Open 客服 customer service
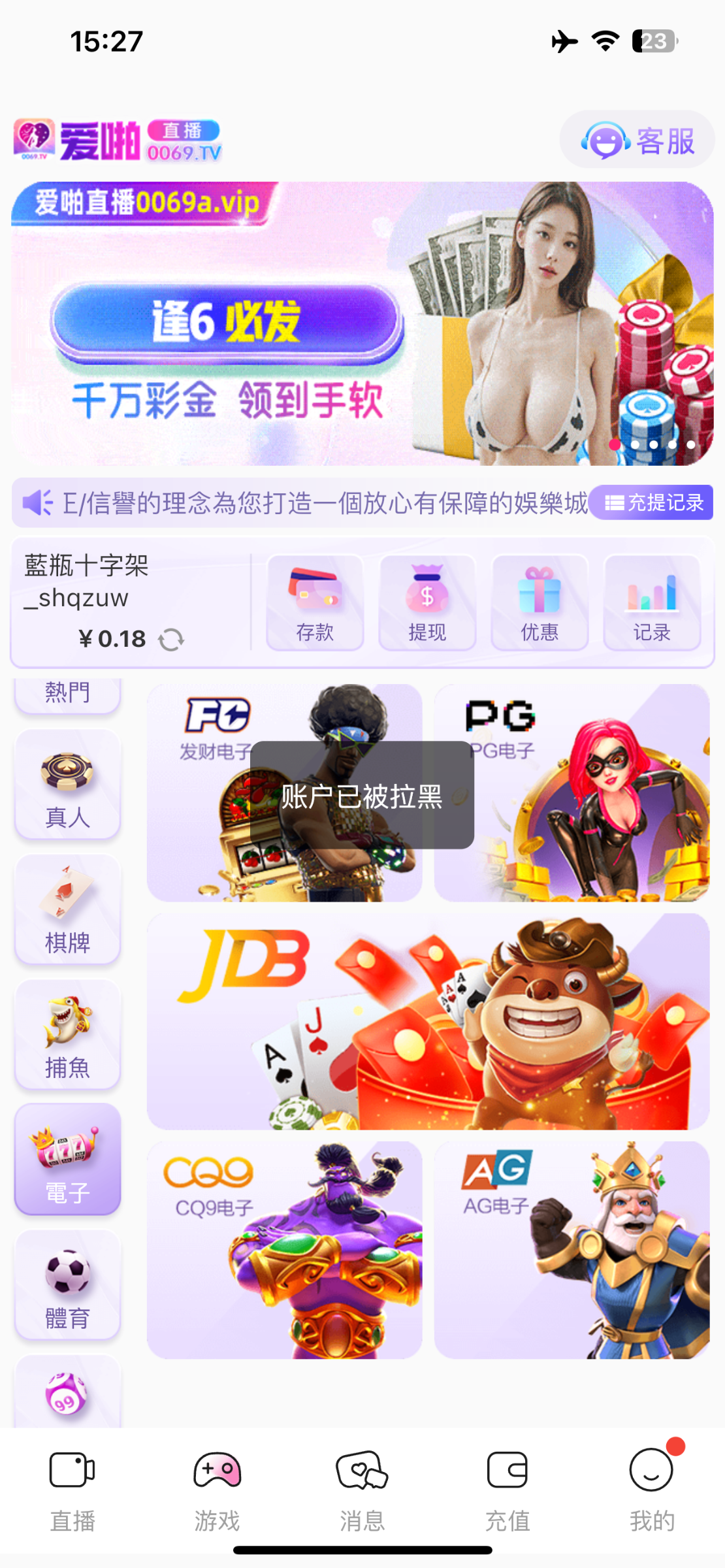The width and height of the screenshot is (725, 1568). (637, 140)
